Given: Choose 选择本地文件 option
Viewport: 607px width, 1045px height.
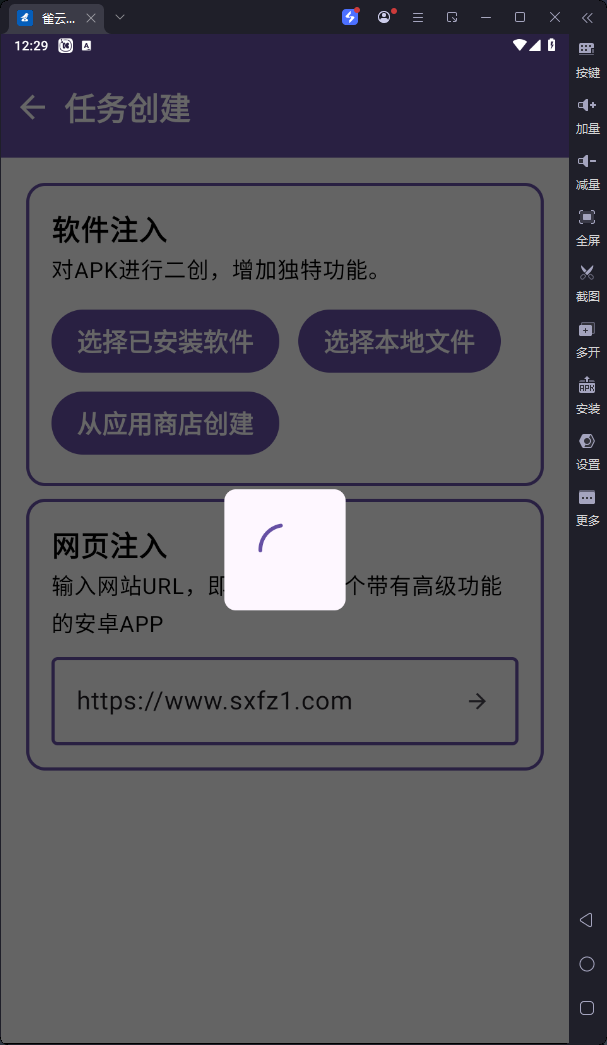Looking at the screenshot, I should click(x=399, y=342).
